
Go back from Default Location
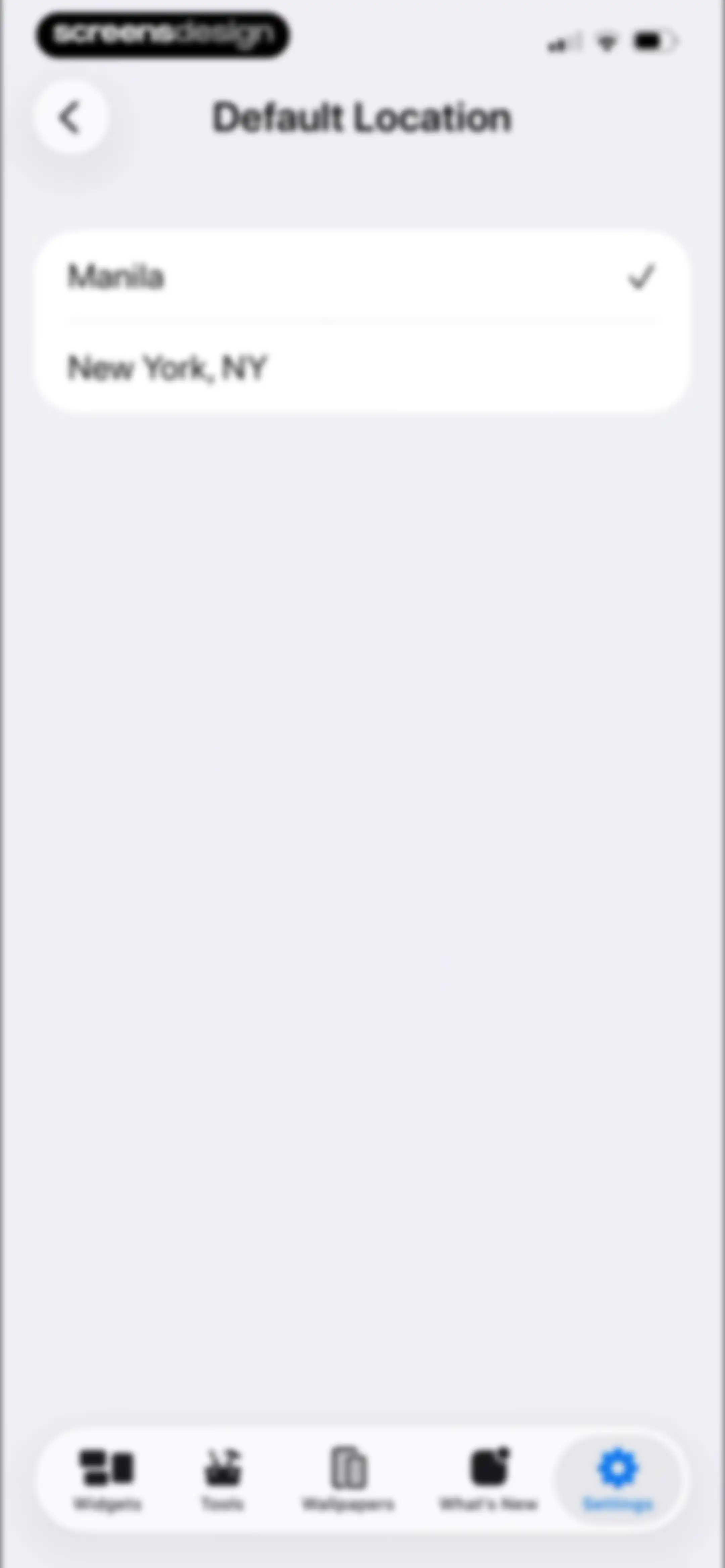tap(70, 117)
